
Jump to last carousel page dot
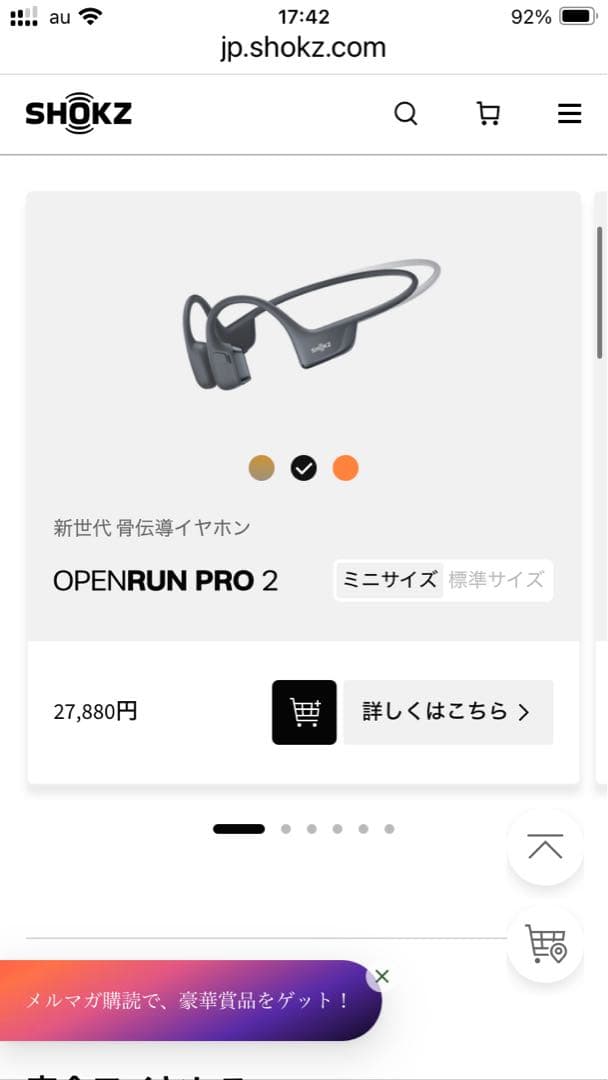click(389, 828)
